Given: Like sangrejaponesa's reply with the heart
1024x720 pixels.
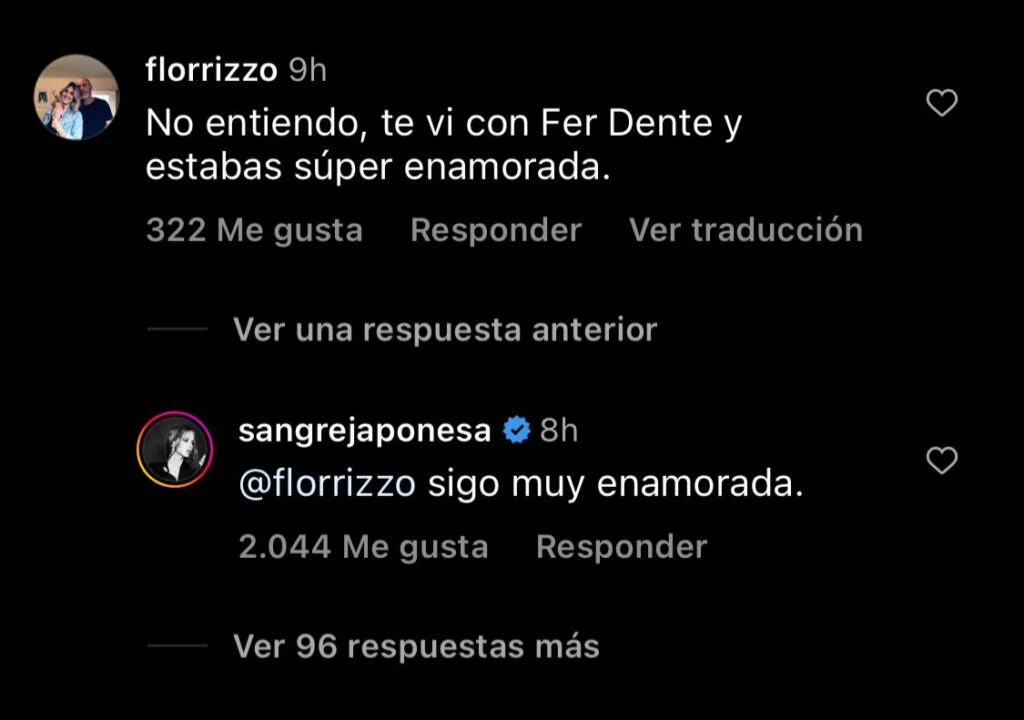Looking at the screenshot, I should pos(942,460).
